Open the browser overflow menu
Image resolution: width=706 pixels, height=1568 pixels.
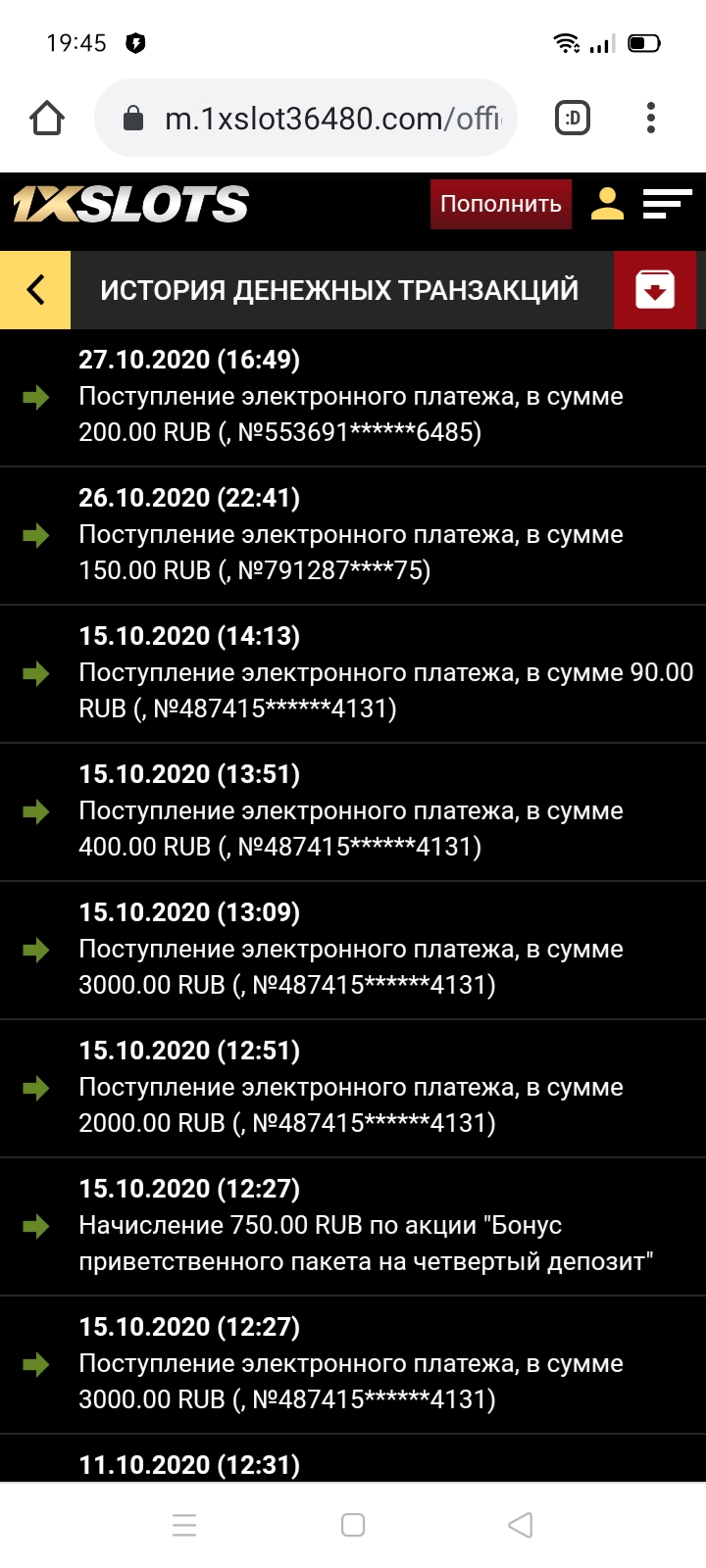[x=651, y=119]
